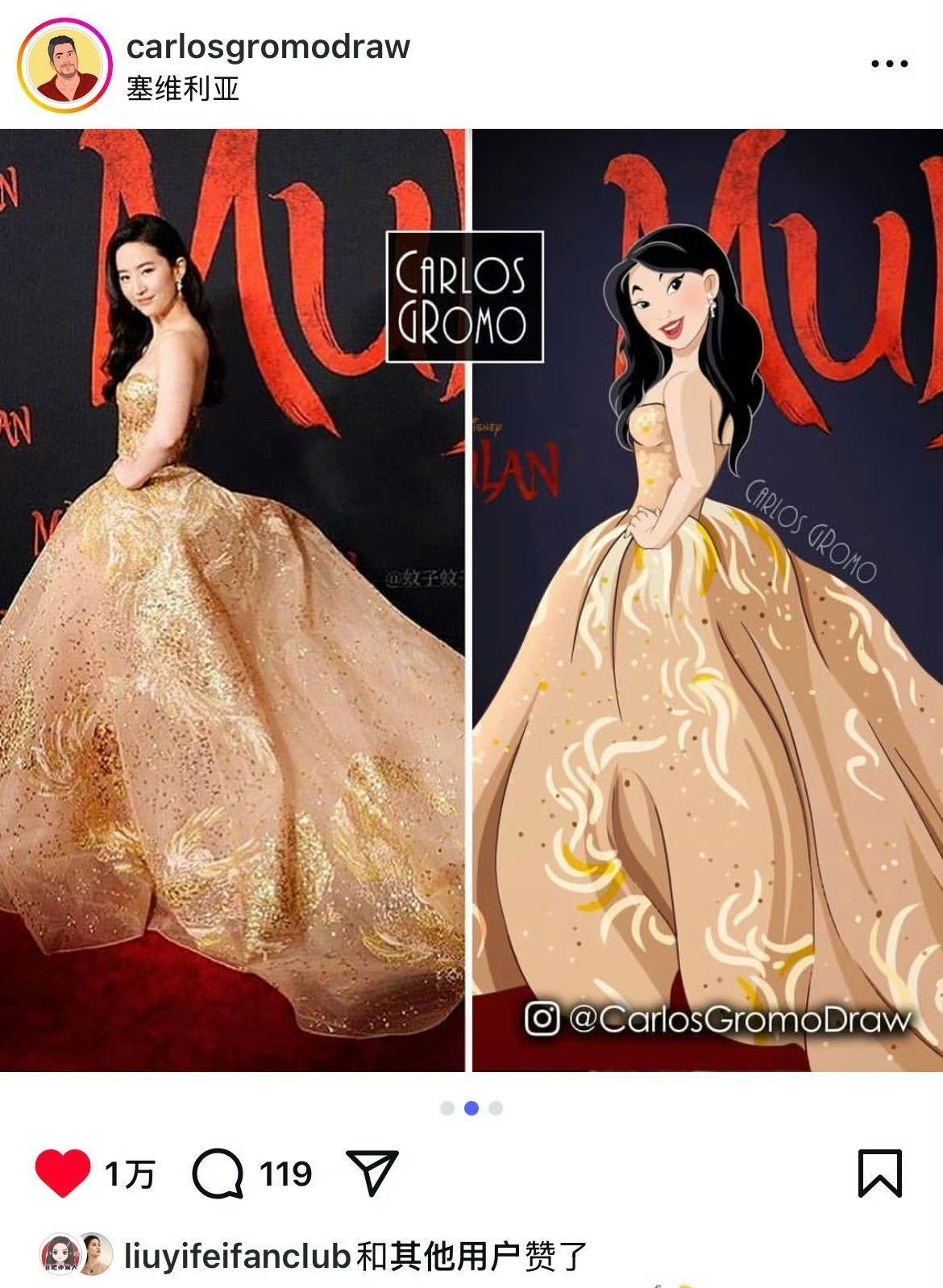Open the comments on this post

point(218,1174)
